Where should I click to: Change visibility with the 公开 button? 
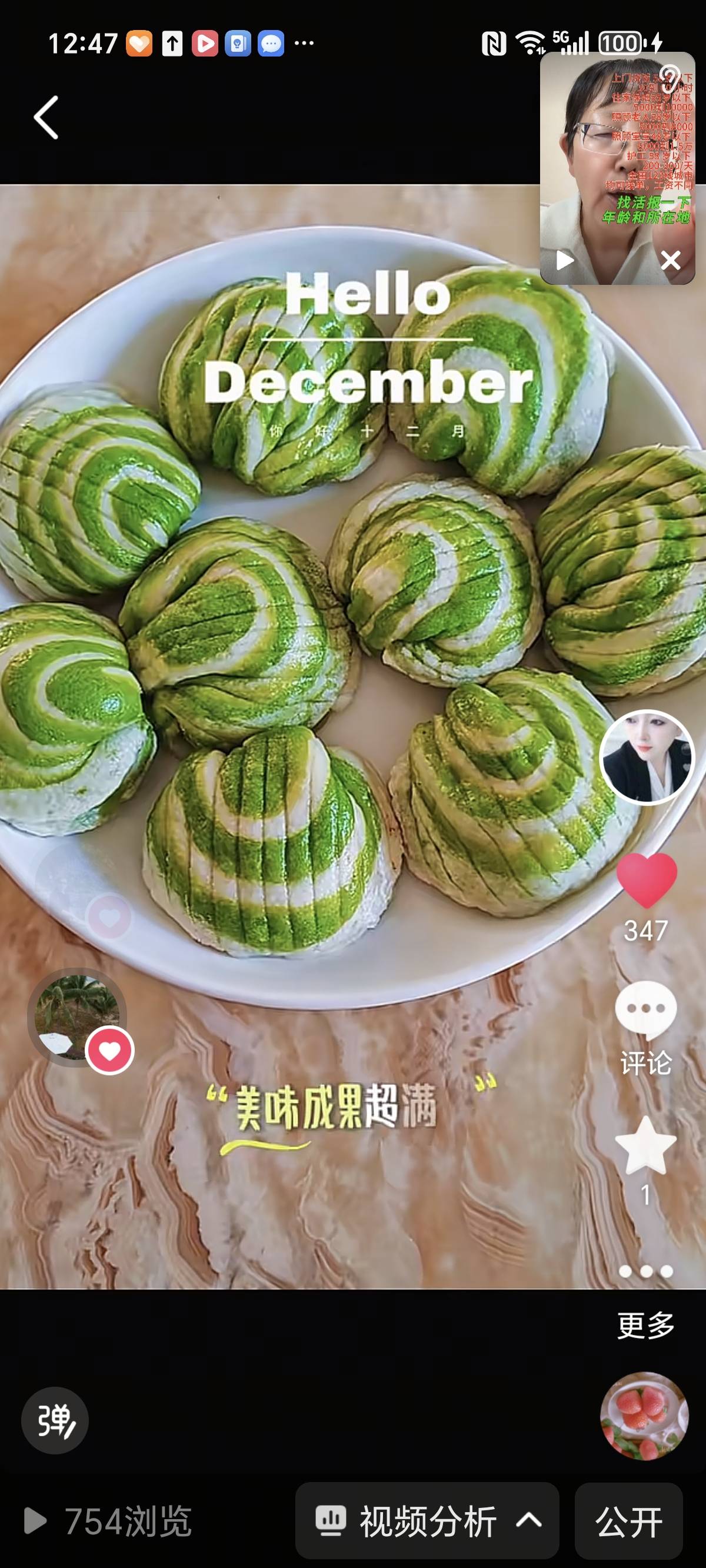click(629, 1520)
